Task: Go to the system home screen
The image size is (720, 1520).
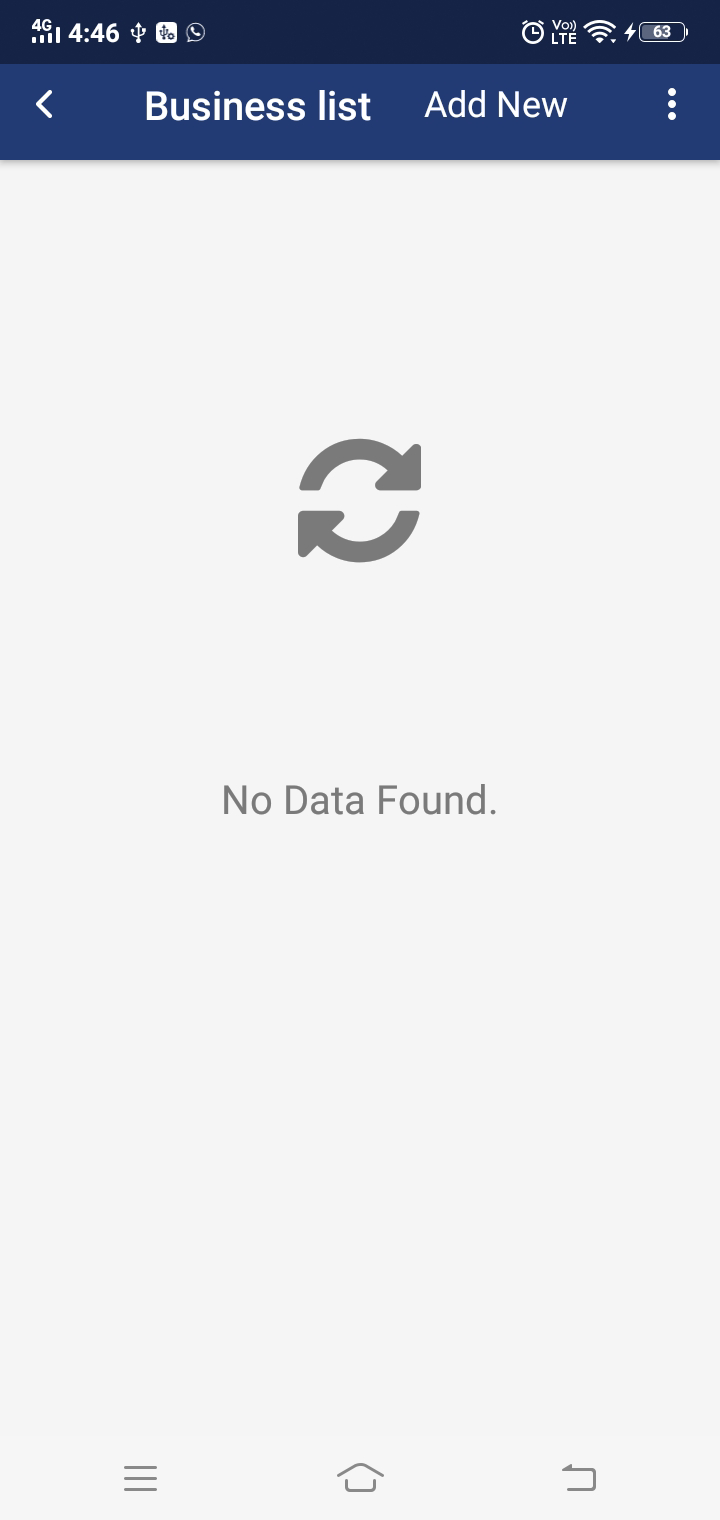Action: click(x=360, y=1477)
